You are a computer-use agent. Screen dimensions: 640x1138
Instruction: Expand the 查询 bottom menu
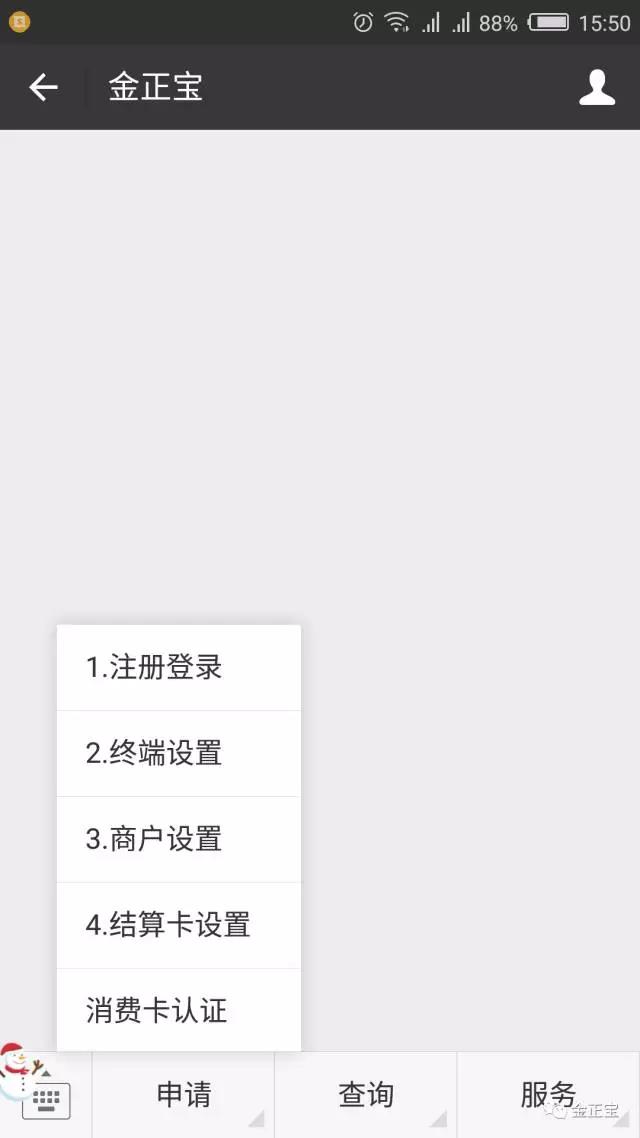pos(366,1095)
